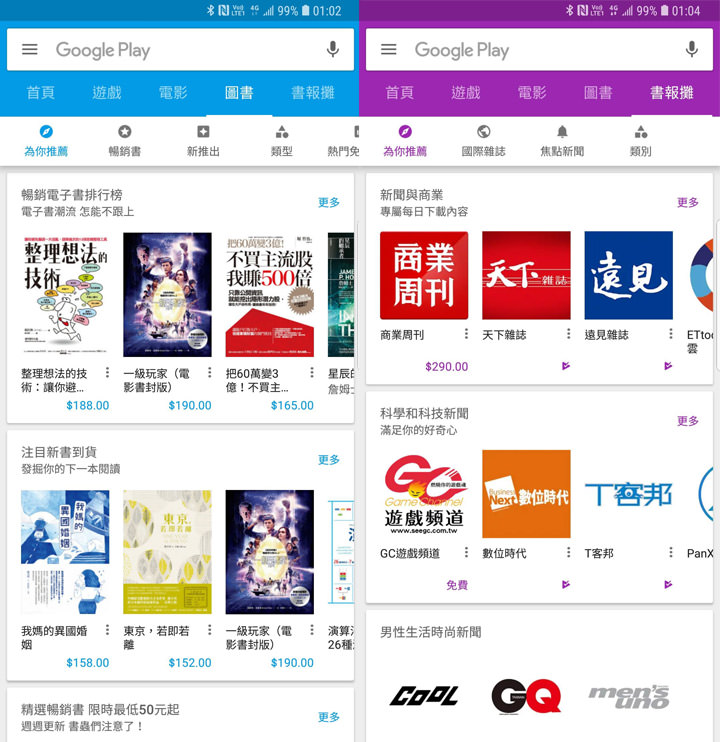The height and width of the screenshot is (742, 720).
Task: Tap the 焦點新聞 bell icon
Action: tap(561, 133)
